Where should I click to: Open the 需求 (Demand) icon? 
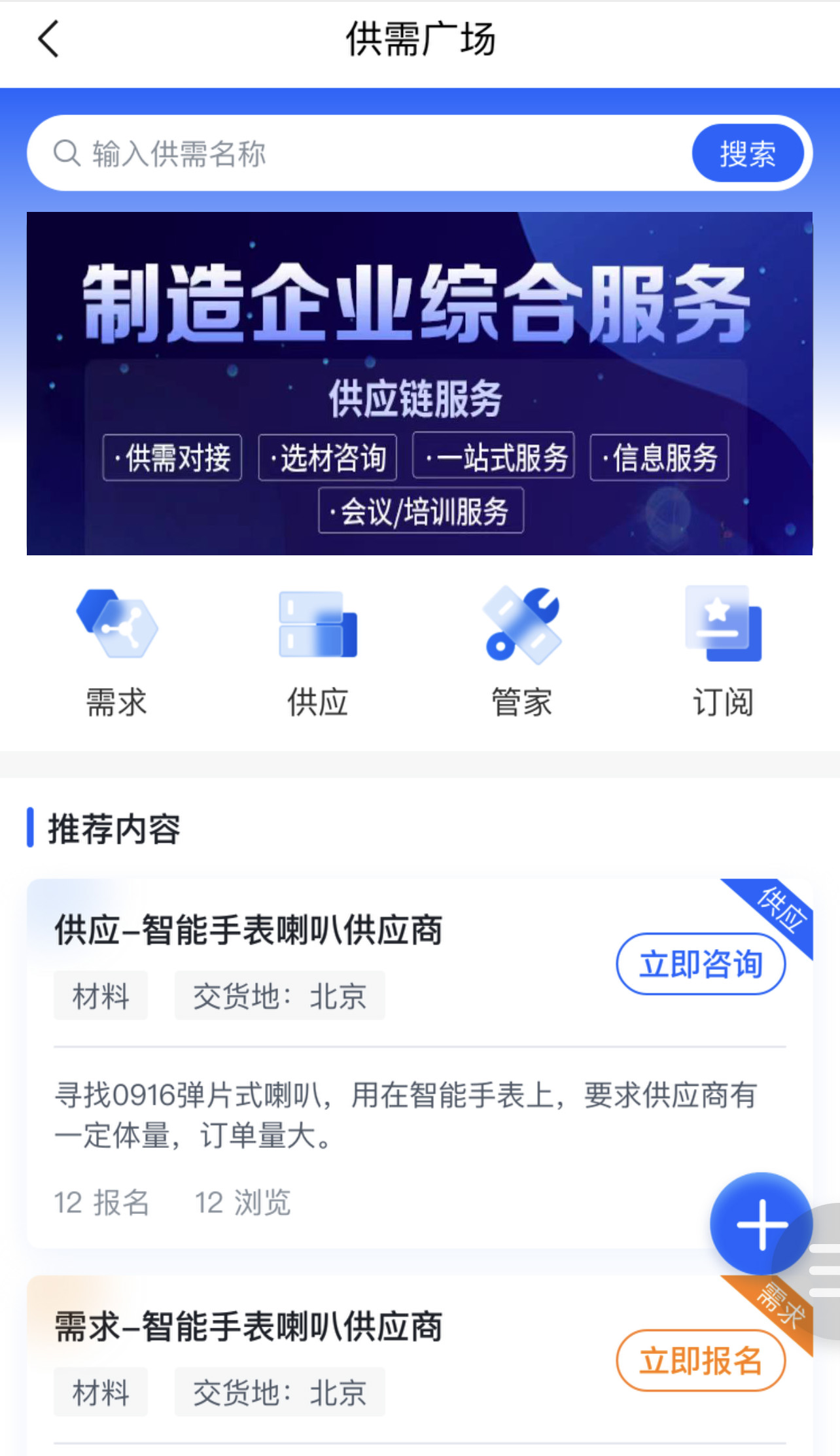118,654
